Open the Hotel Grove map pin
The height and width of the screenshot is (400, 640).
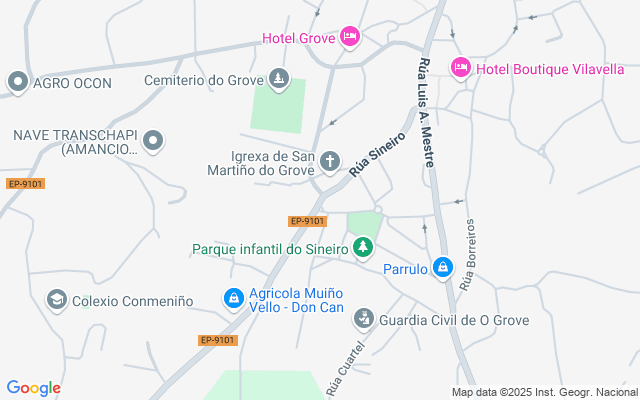tap(349, 37)
